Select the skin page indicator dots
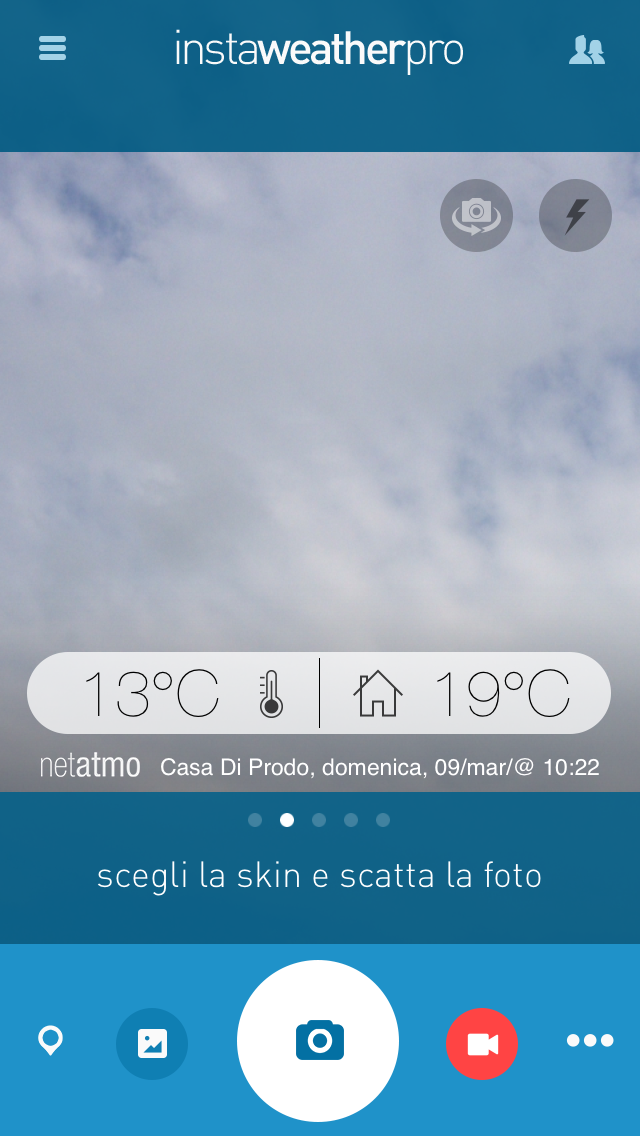The height and width of the screenshot is (1136, 640). 319,820
